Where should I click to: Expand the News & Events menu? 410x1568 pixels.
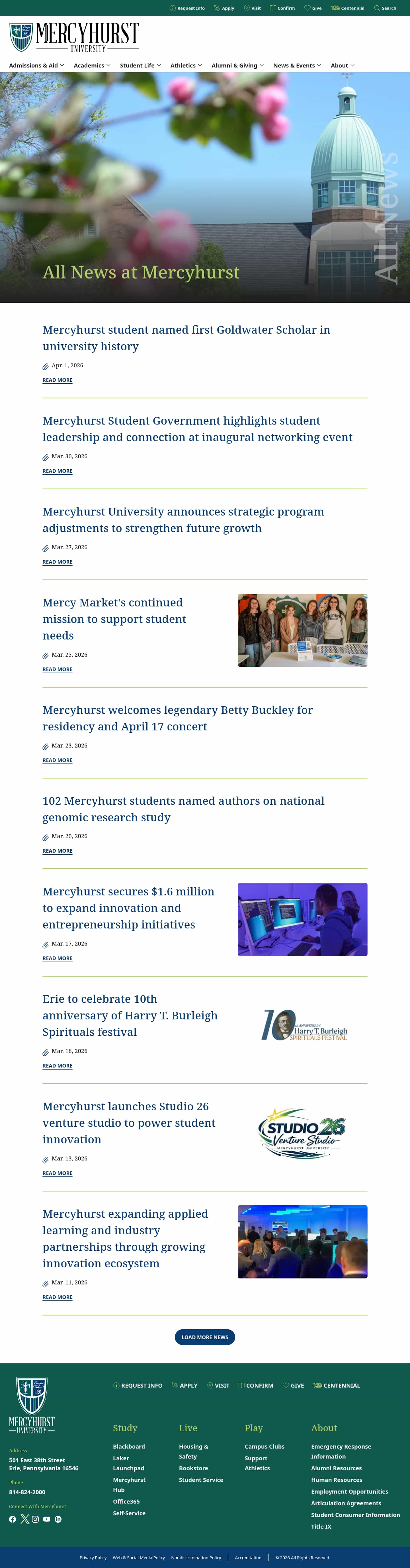coord(297,65)
